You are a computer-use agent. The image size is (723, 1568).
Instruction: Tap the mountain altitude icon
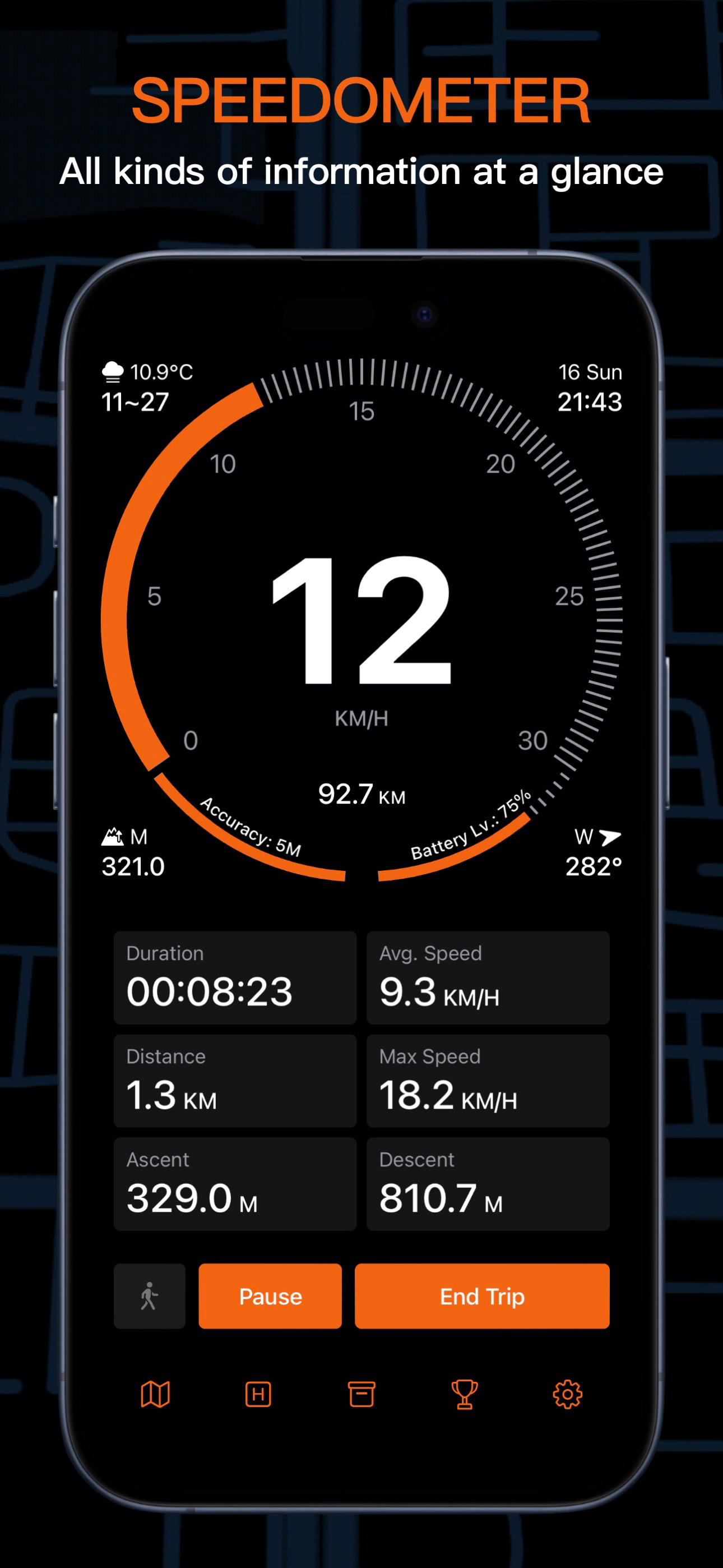tap(114, 836)
